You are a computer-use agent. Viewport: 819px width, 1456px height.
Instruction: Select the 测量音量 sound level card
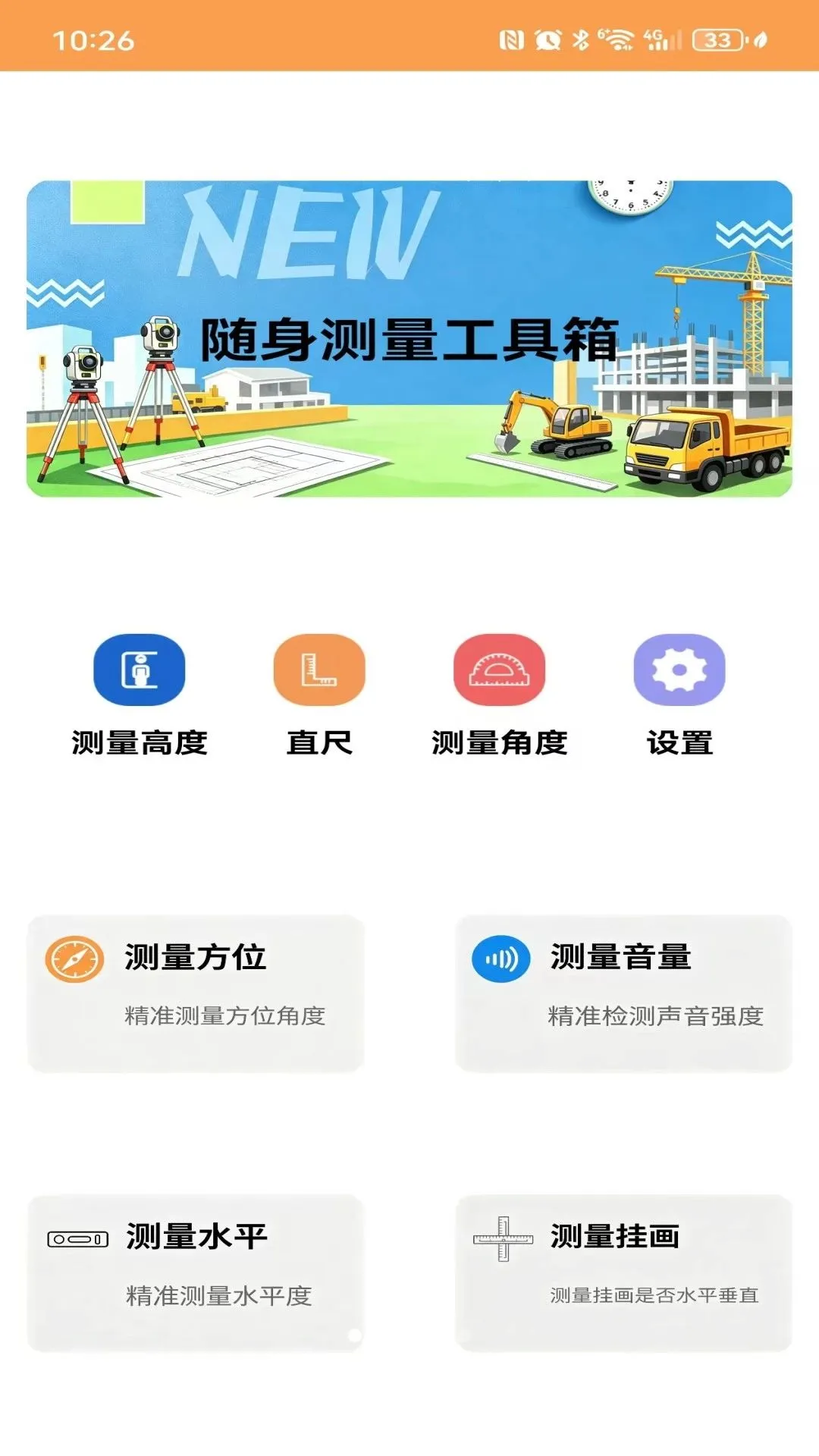tap(623, 993)
